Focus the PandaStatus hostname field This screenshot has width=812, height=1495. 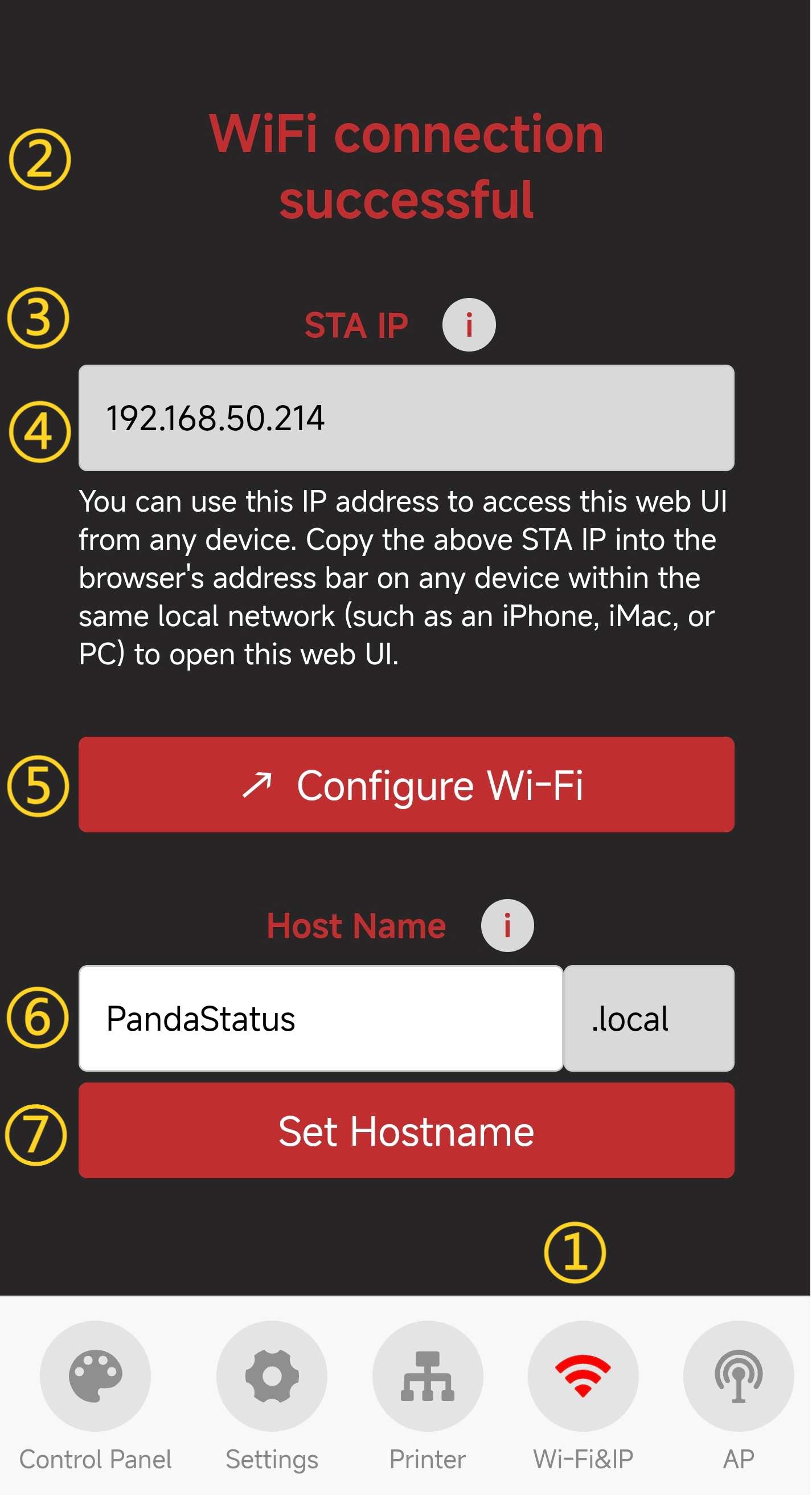(321, 1019)
